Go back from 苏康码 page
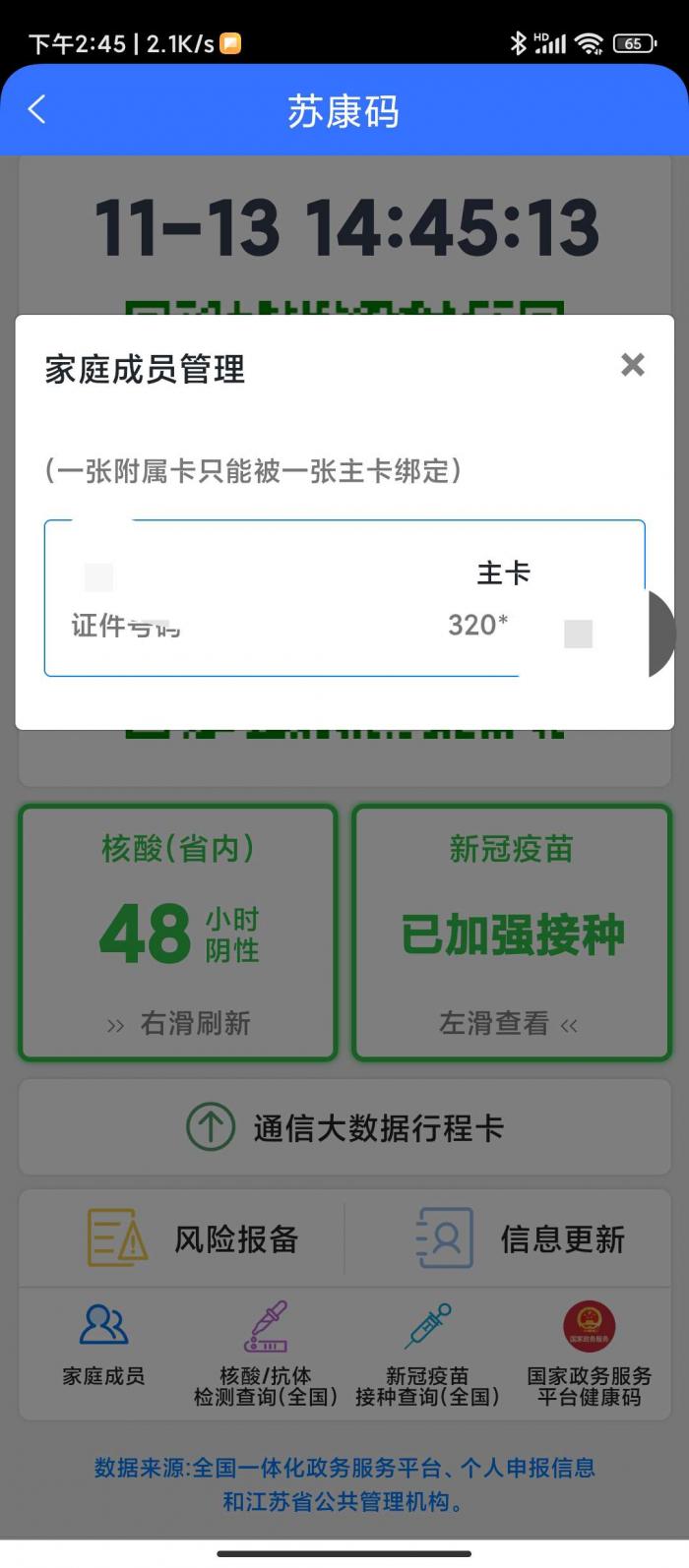 click(37, 109)
